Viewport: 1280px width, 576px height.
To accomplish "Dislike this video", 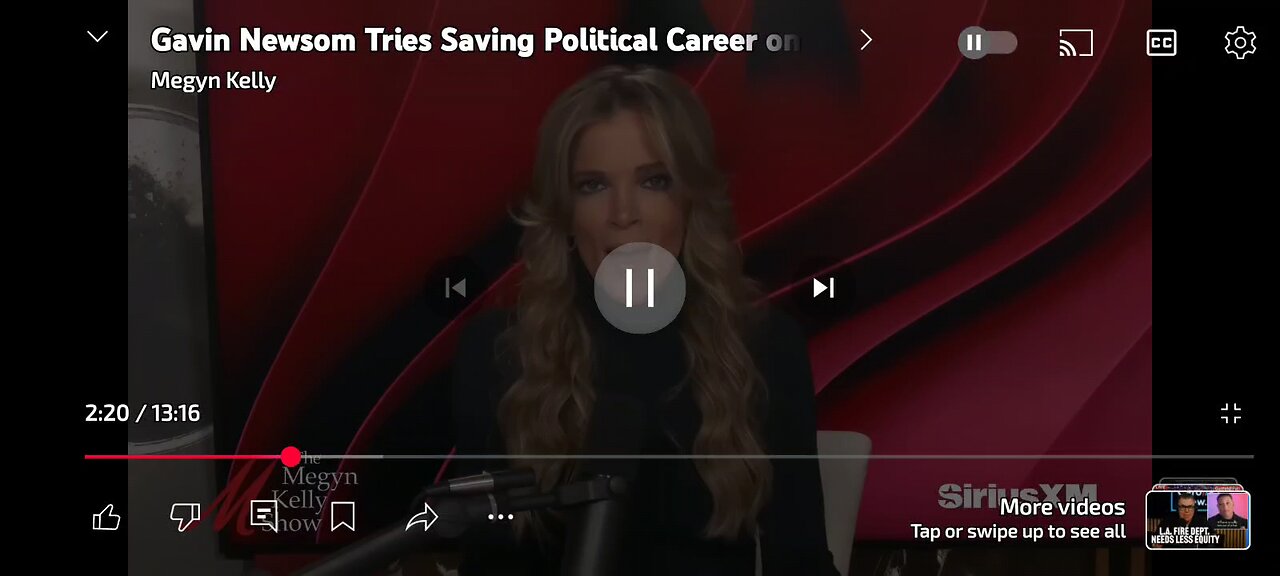I will coord(185,517).
